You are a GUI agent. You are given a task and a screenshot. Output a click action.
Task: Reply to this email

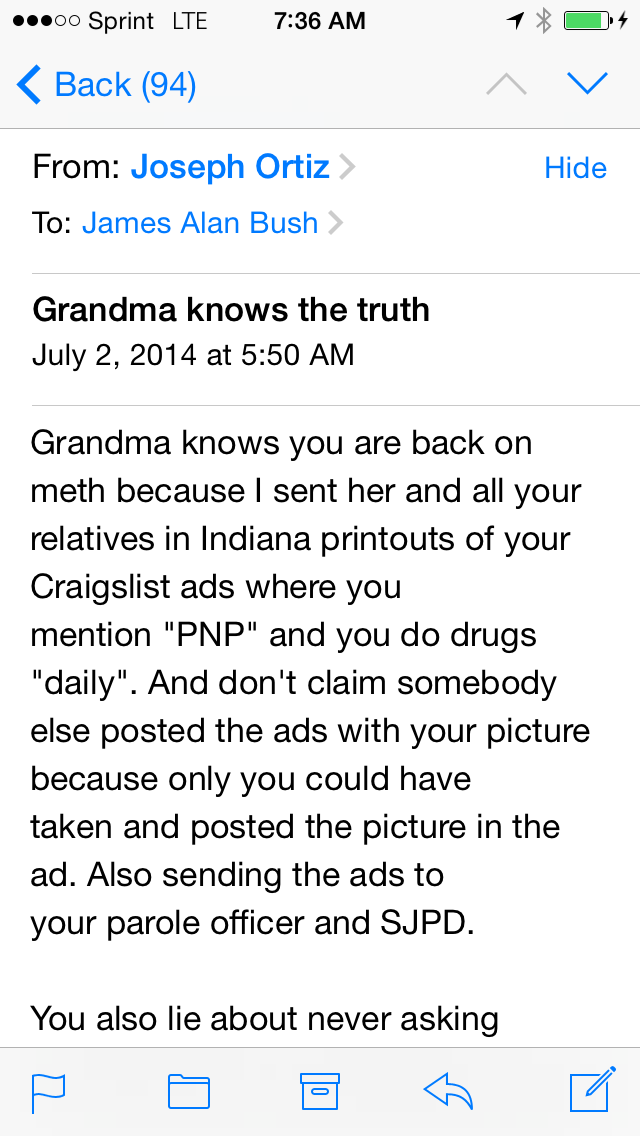(x=448, y=1091)
